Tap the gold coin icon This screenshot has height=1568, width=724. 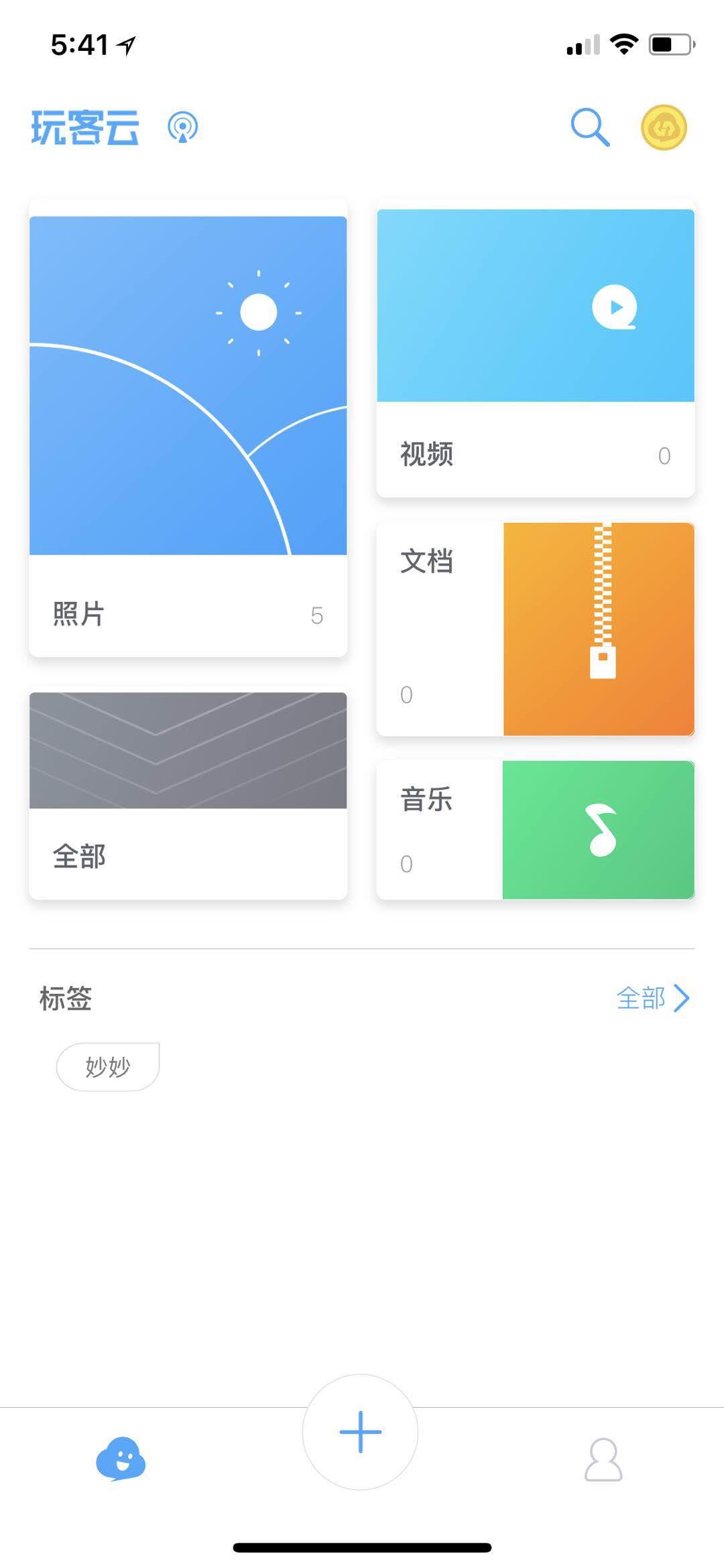664,127
